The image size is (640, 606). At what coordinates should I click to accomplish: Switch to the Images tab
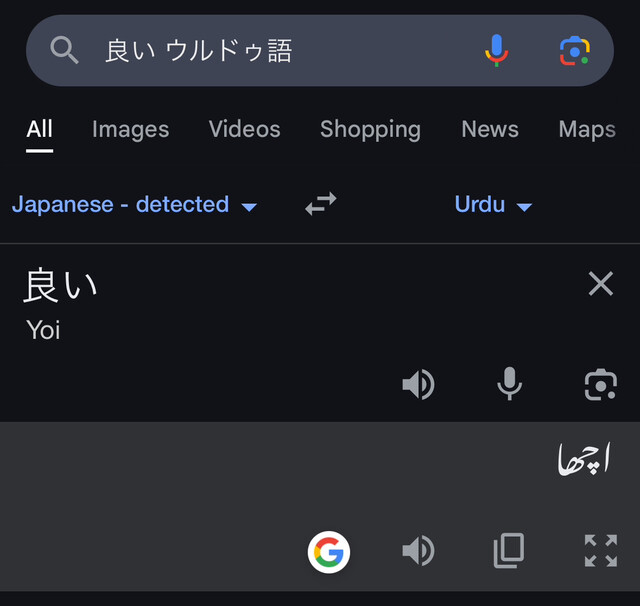[130, 129]
